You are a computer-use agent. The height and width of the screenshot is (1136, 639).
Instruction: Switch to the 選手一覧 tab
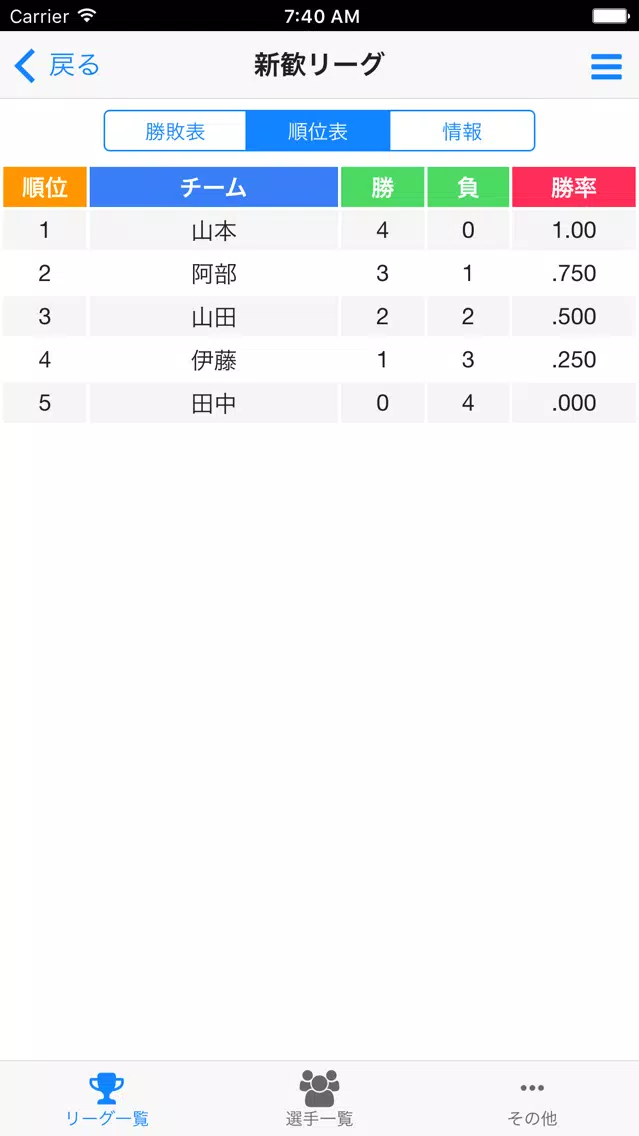click(319, 1098)
